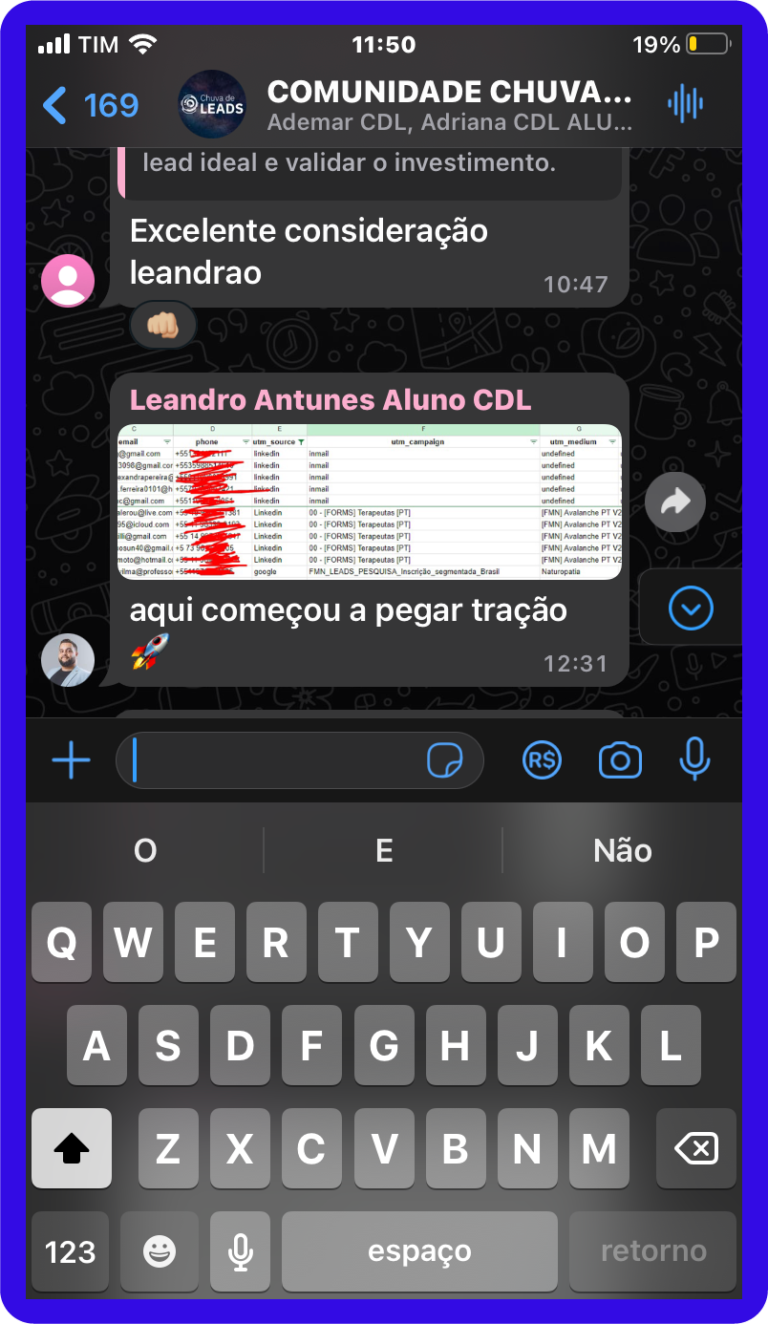
Task: Insert the suggestion "Não"
Action: pyautogui.click(x=622, y=851)
